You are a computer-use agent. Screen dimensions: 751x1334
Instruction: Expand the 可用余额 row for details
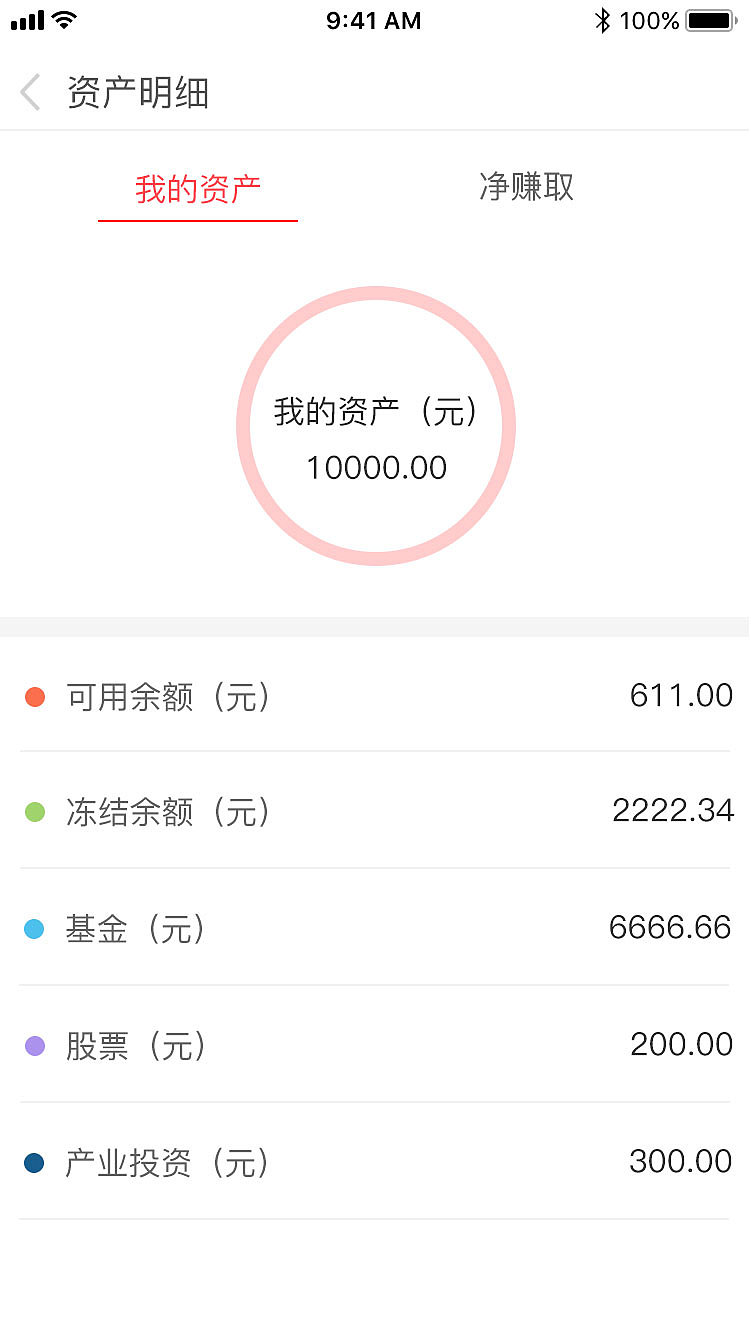[x=375, y=697]
